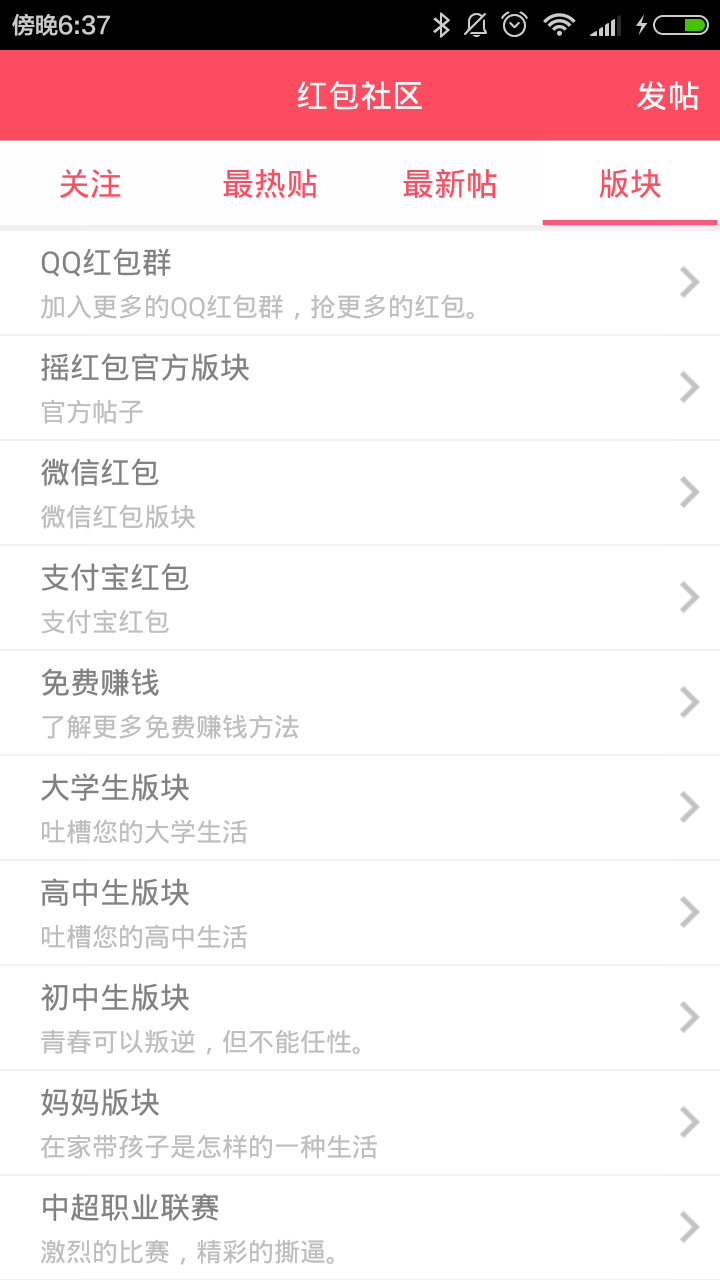Enter 初中生版块
720x1280 pixels.
click(360, 1018)
